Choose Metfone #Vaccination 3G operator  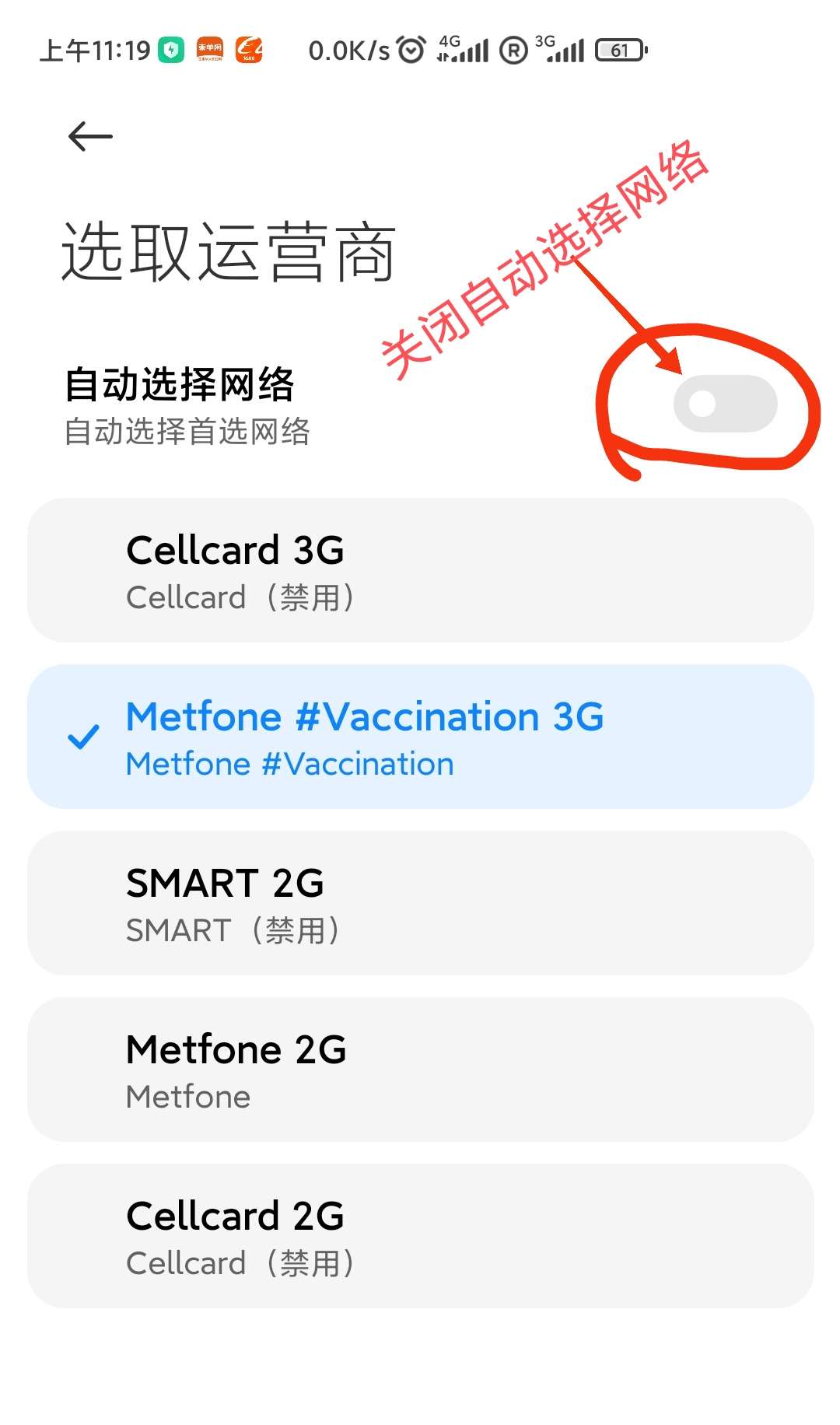[x=420, y=737]
